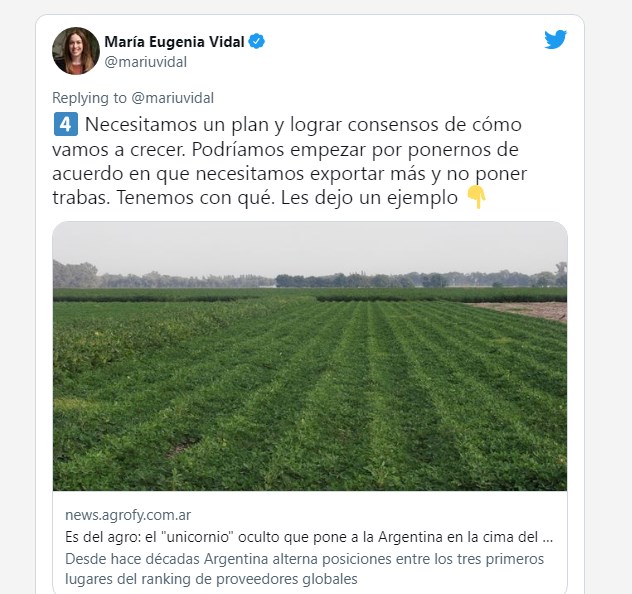Open María Eugenia Vidal's profile picture

coord(76,51)
